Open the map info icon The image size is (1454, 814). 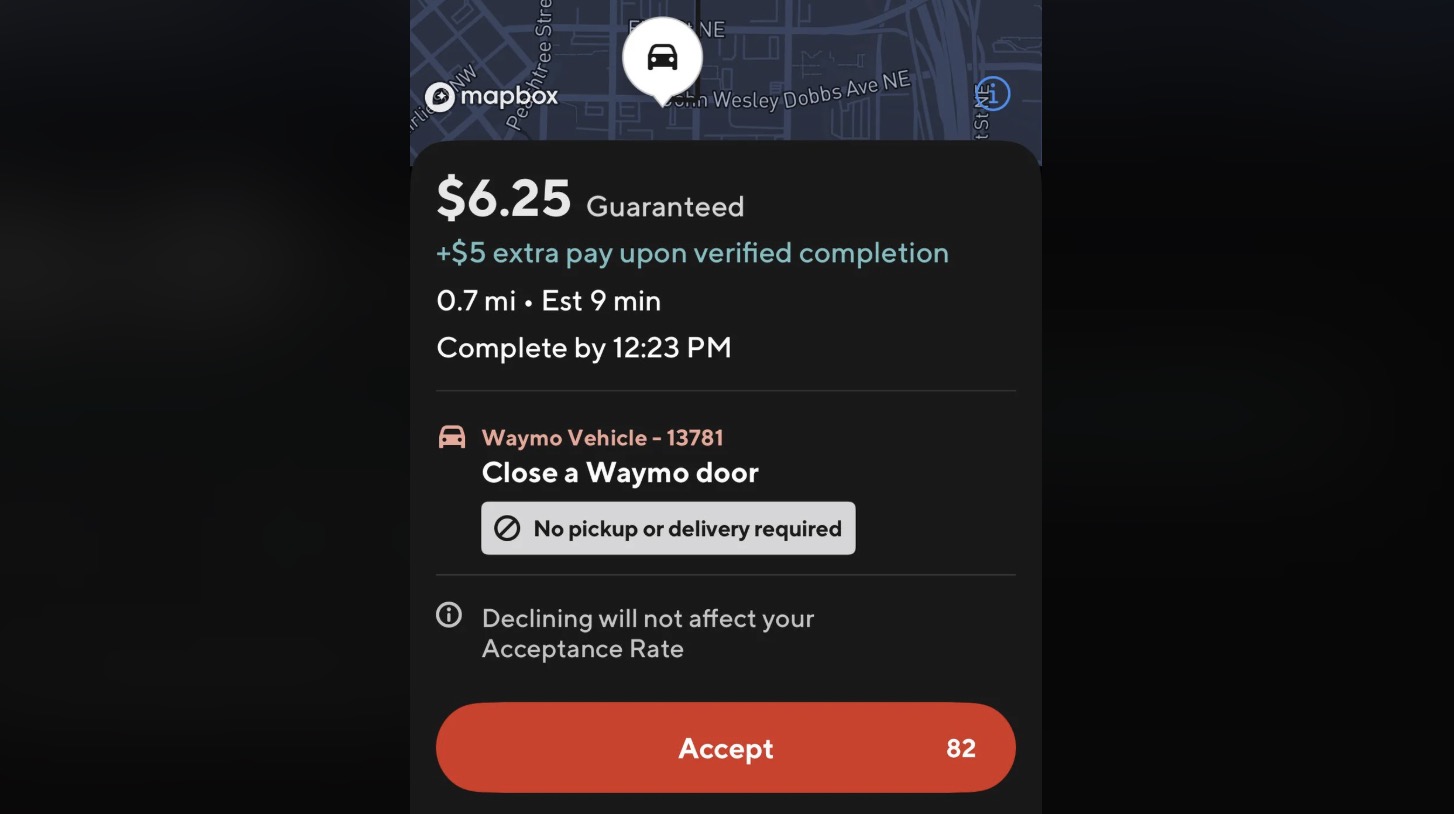click(993, 94)
